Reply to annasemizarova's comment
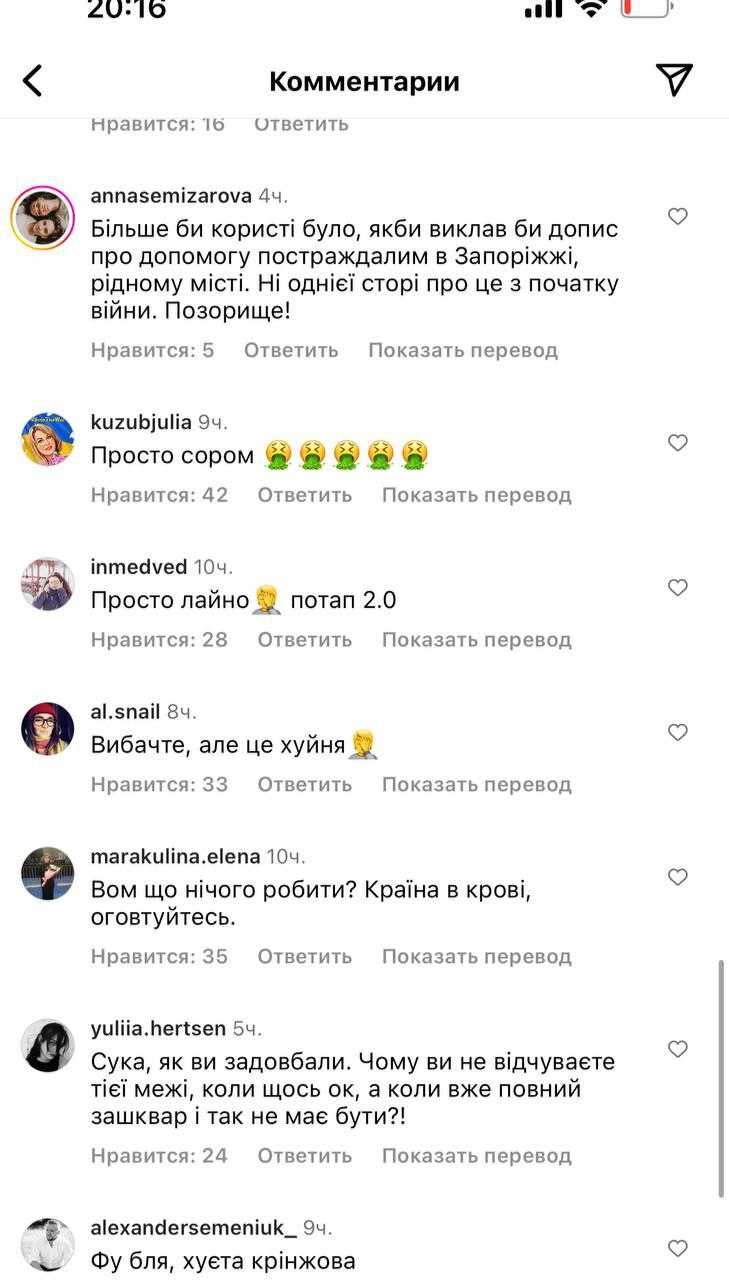729x1280 pixels. 291,350
